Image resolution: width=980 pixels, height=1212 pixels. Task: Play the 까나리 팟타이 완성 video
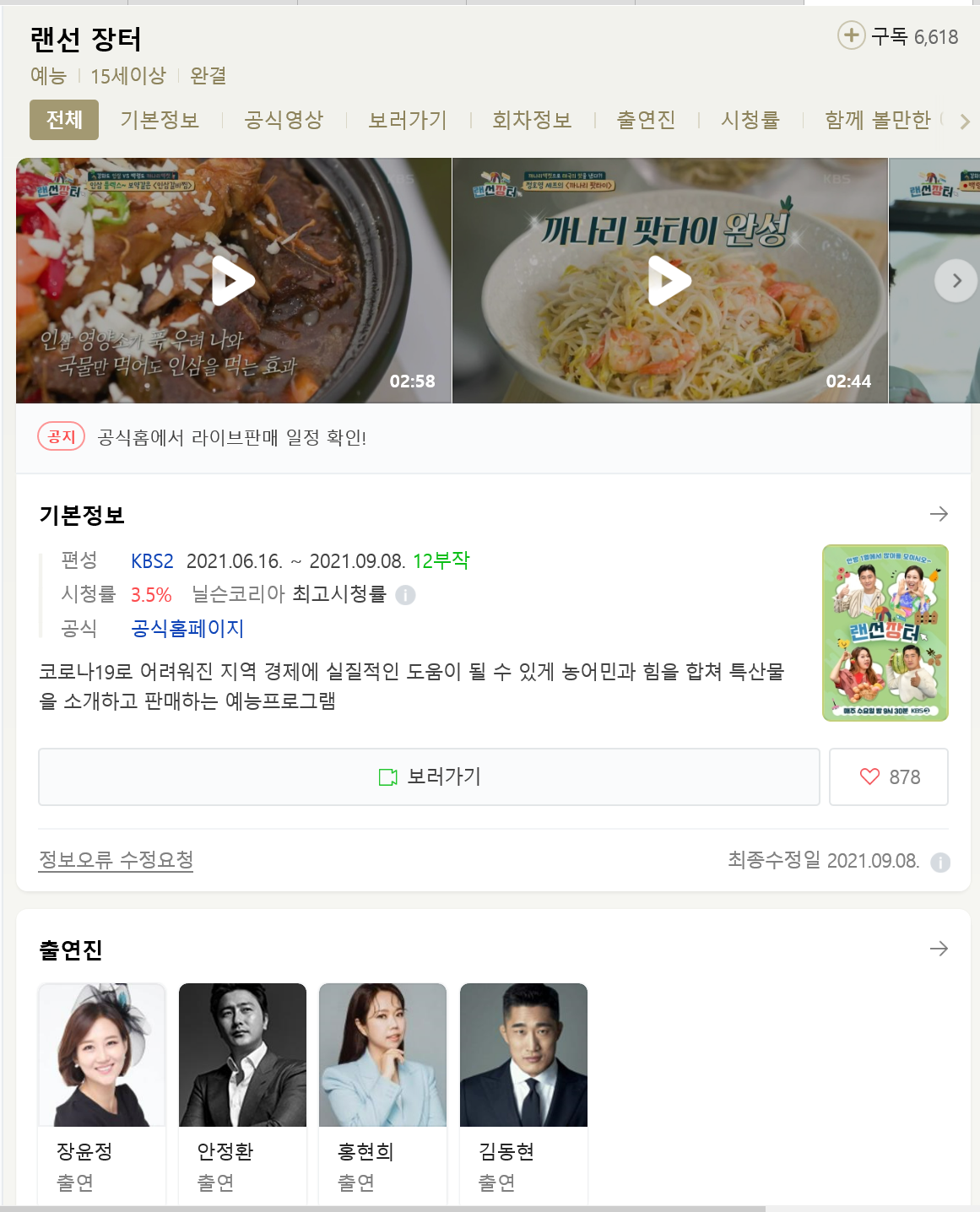(669, 280)
